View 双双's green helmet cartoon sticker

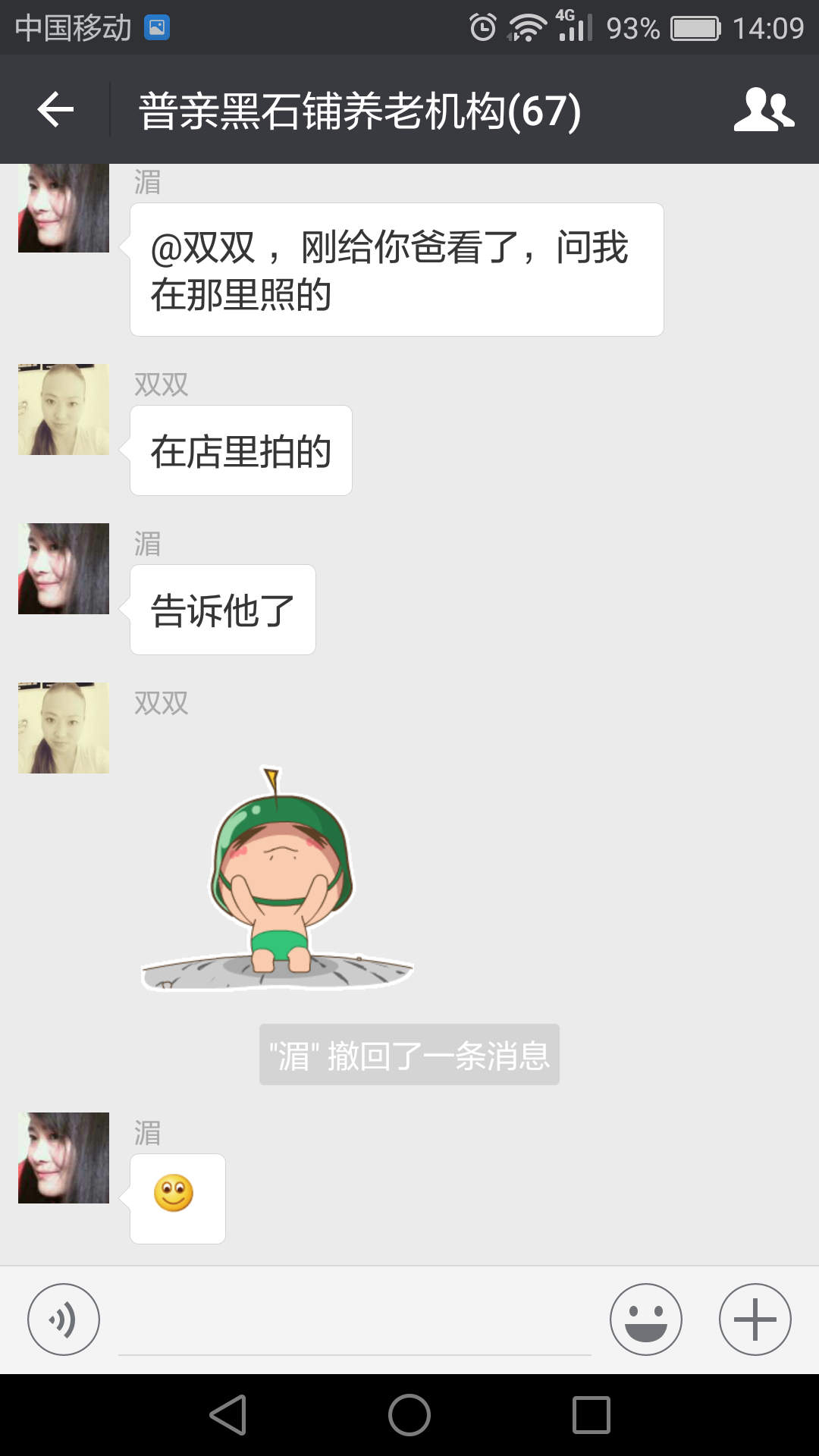click(278, 880)
